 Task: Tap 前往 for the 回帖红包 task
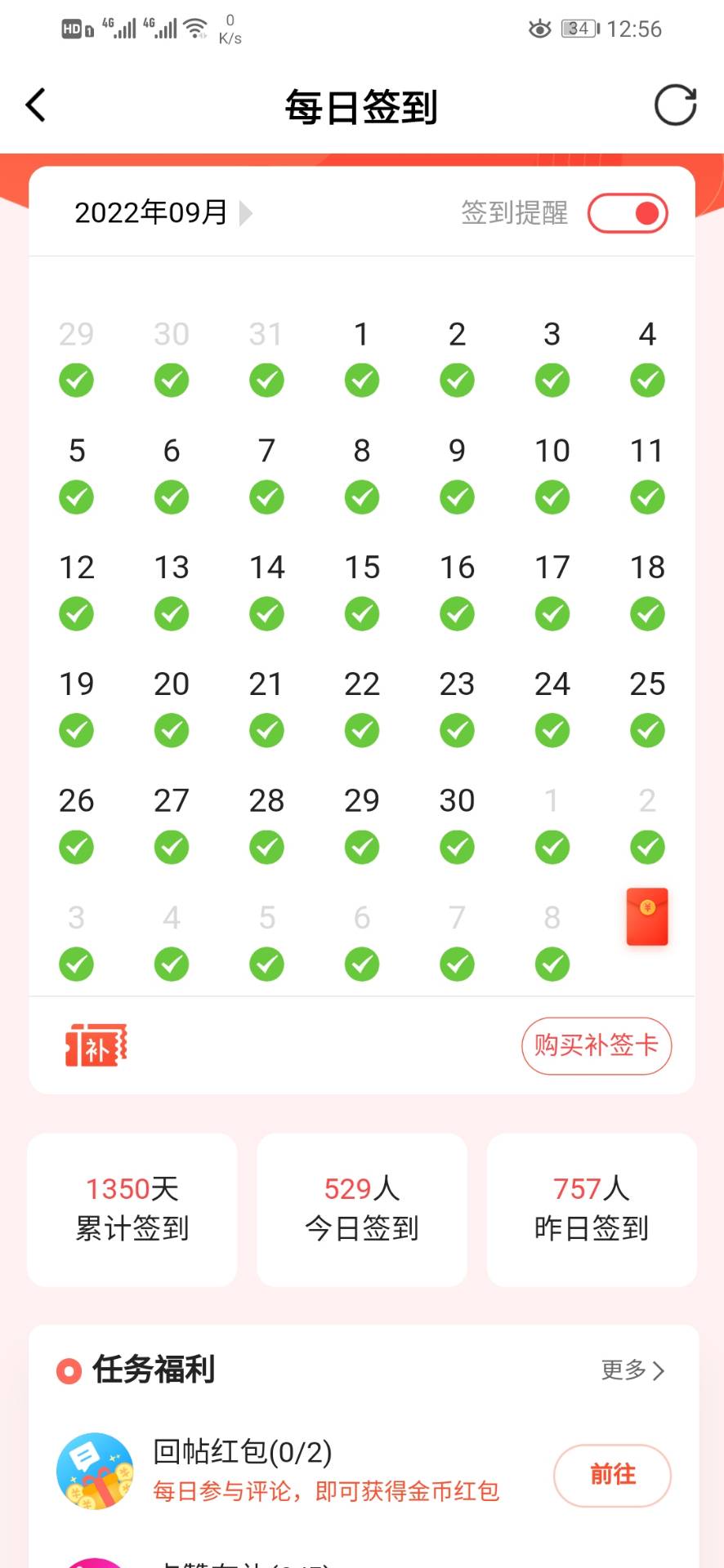(612, 1475)
